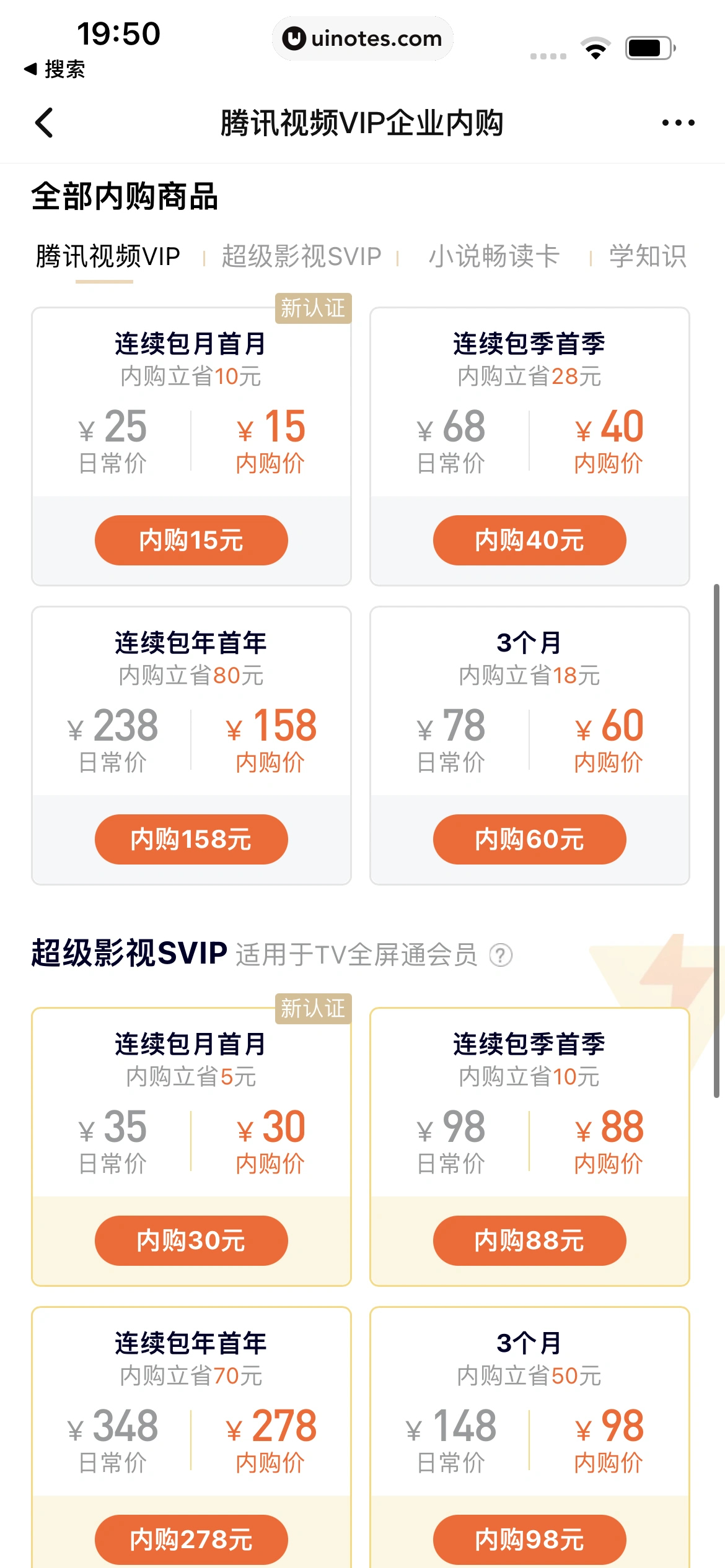Select the 内购98元 SVIP three-month button
This screenshot has width=725, height=1568.
529,1539
